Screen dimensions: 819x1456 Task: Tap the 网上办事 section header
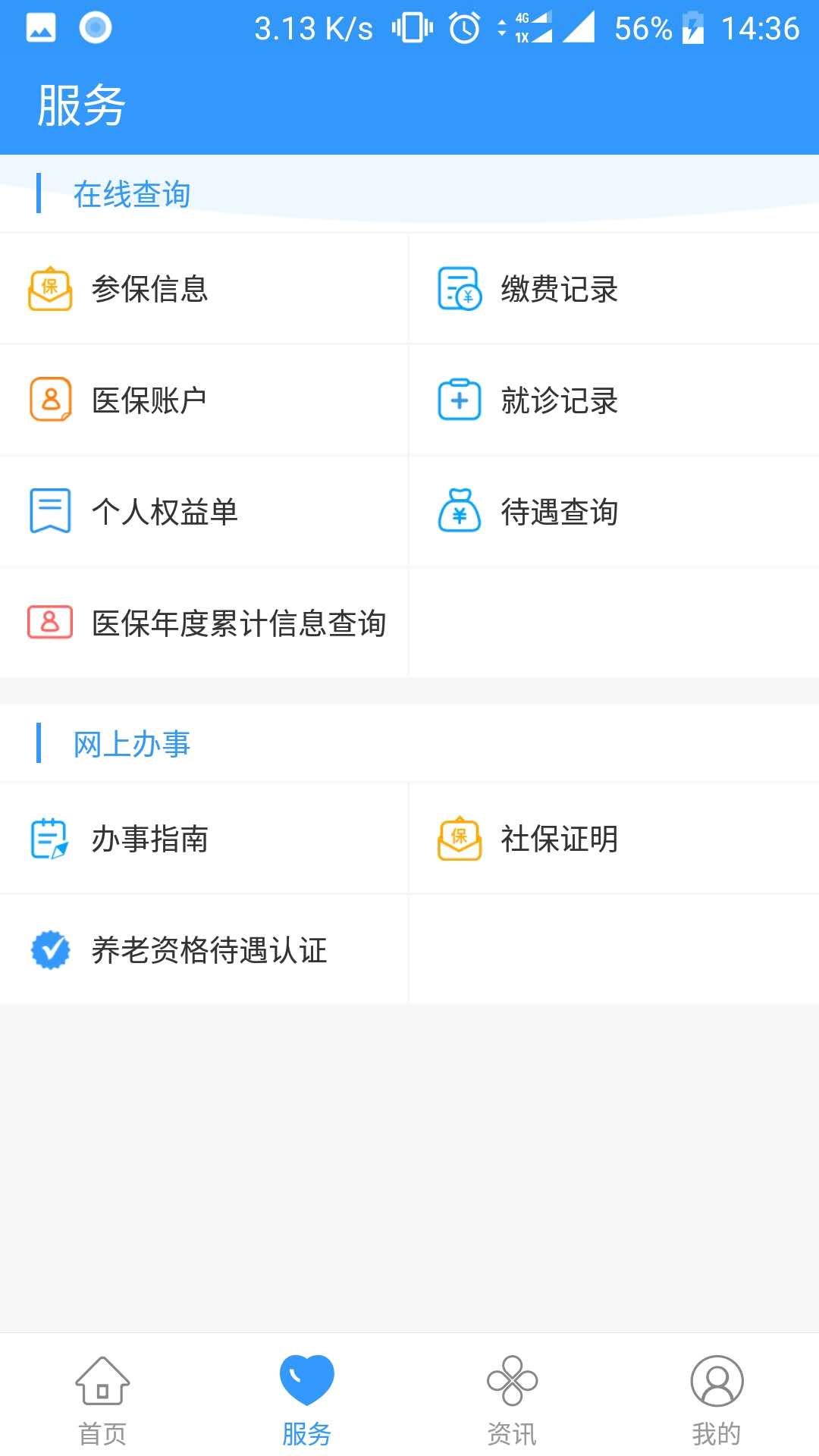[131, 744]
